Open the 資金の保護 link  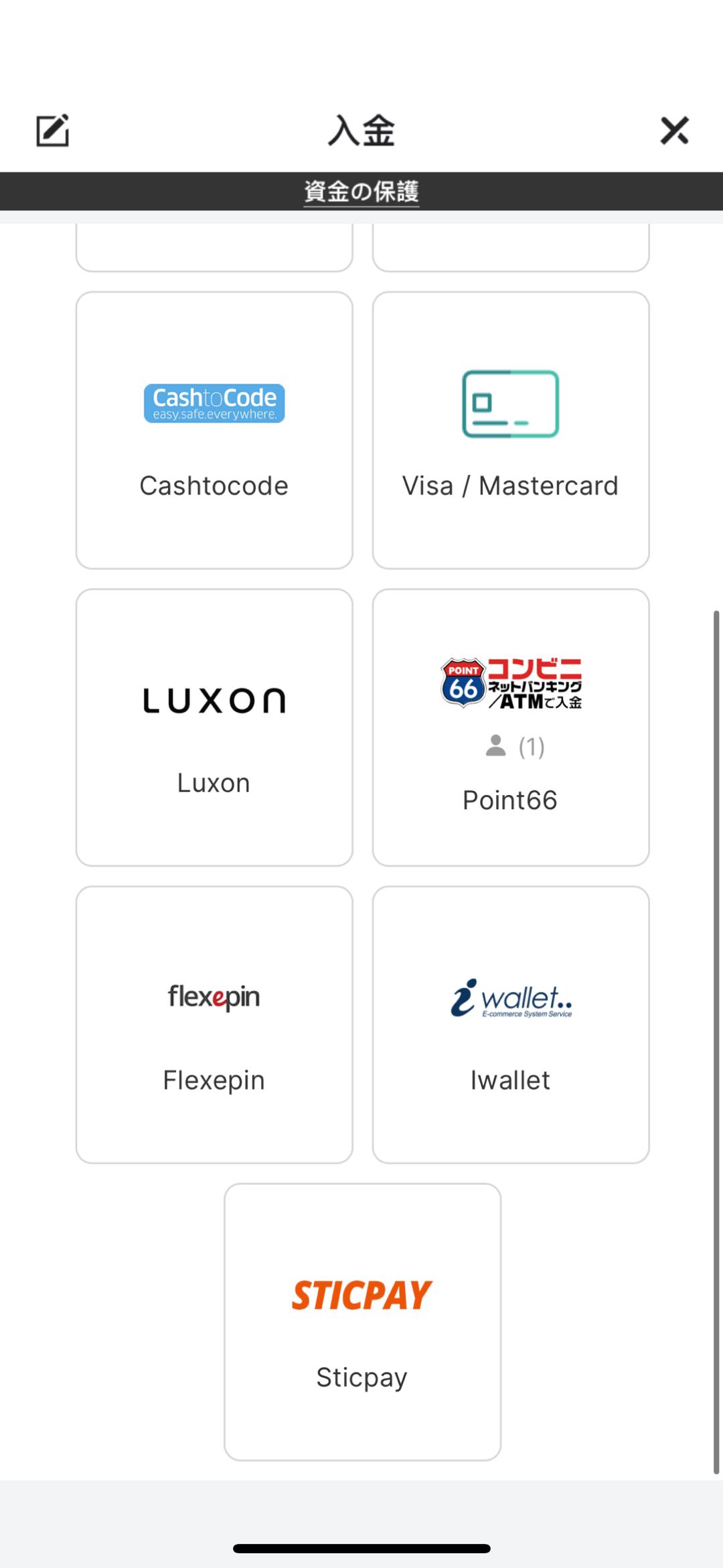click(x=361, y=192)
